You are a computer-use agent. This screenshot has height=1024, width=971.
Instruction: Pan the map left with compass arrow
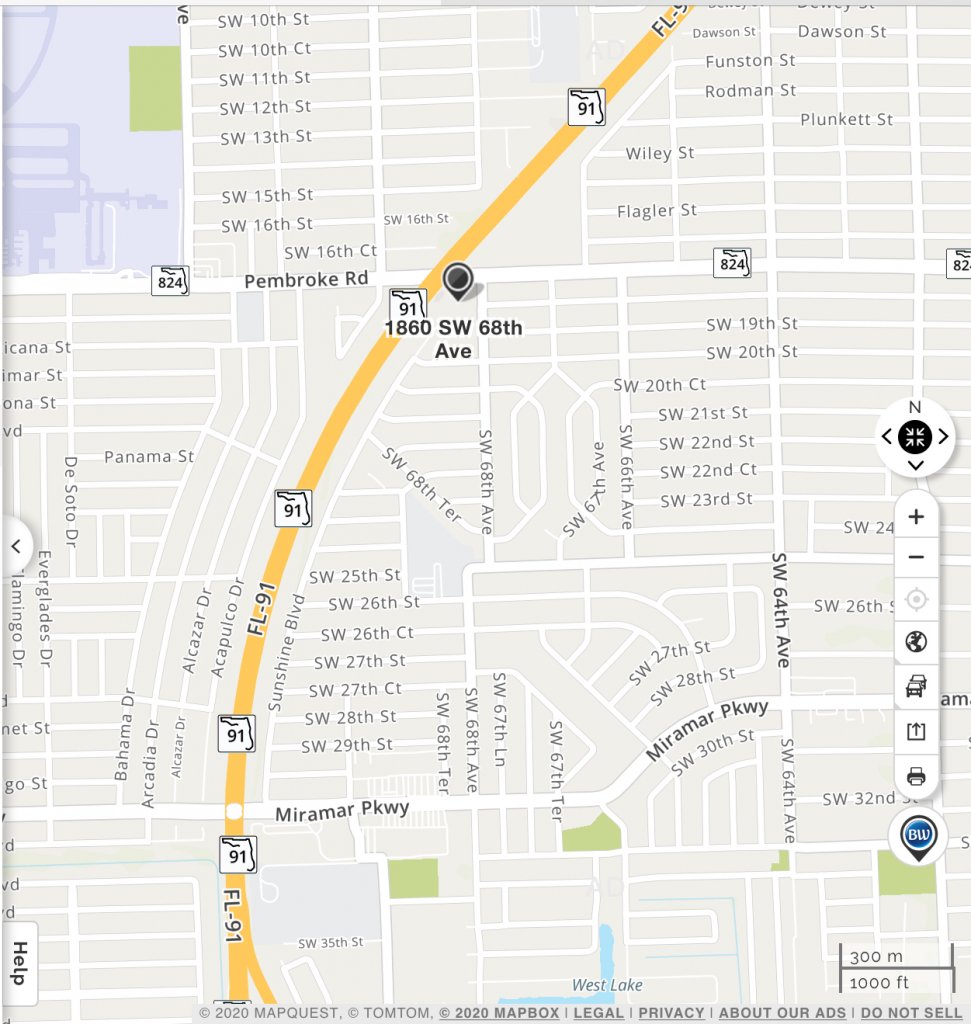(886, 437)
